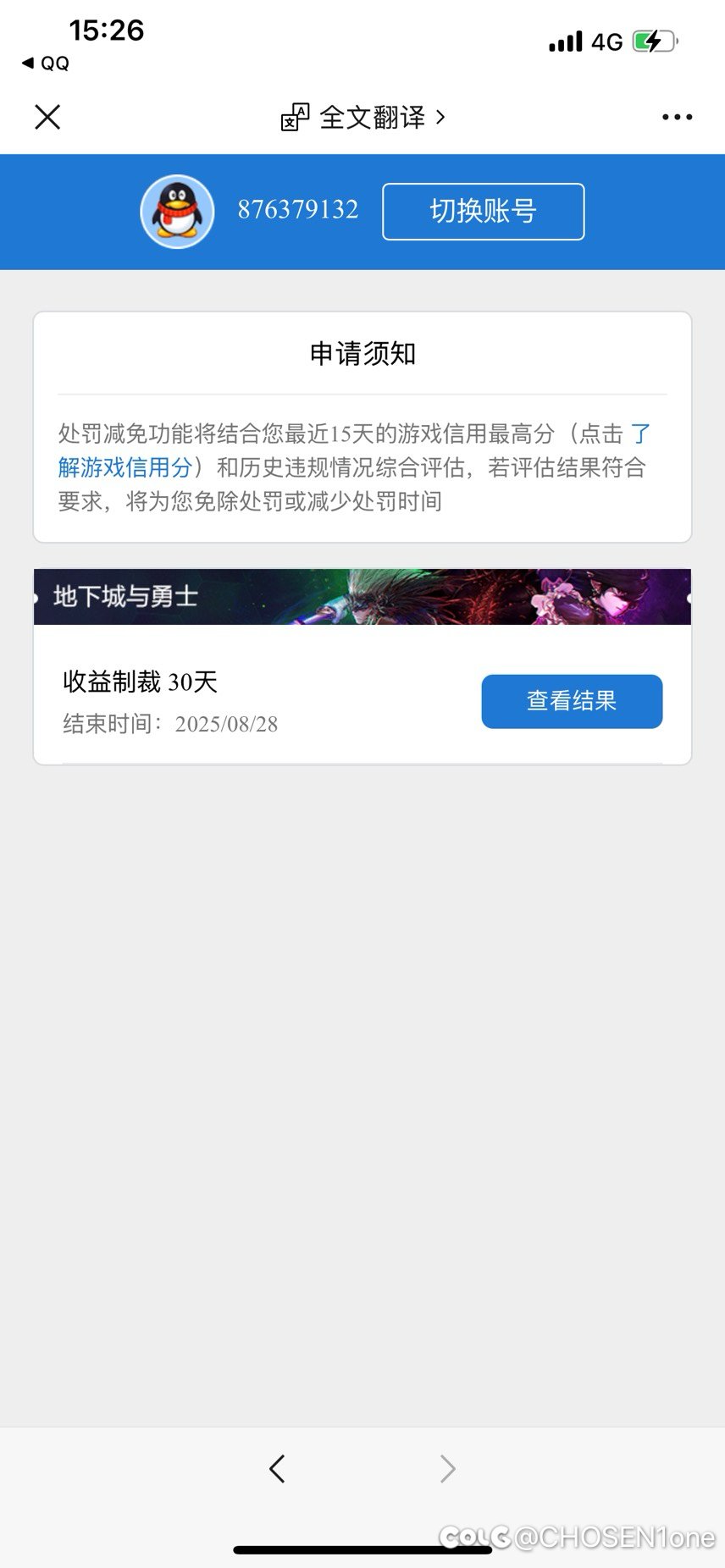This screenshot has height=1568, width=725.
Task: Click the 地下城与勇士 game banner
Action: pyautogui.click(x=362, y=597)
